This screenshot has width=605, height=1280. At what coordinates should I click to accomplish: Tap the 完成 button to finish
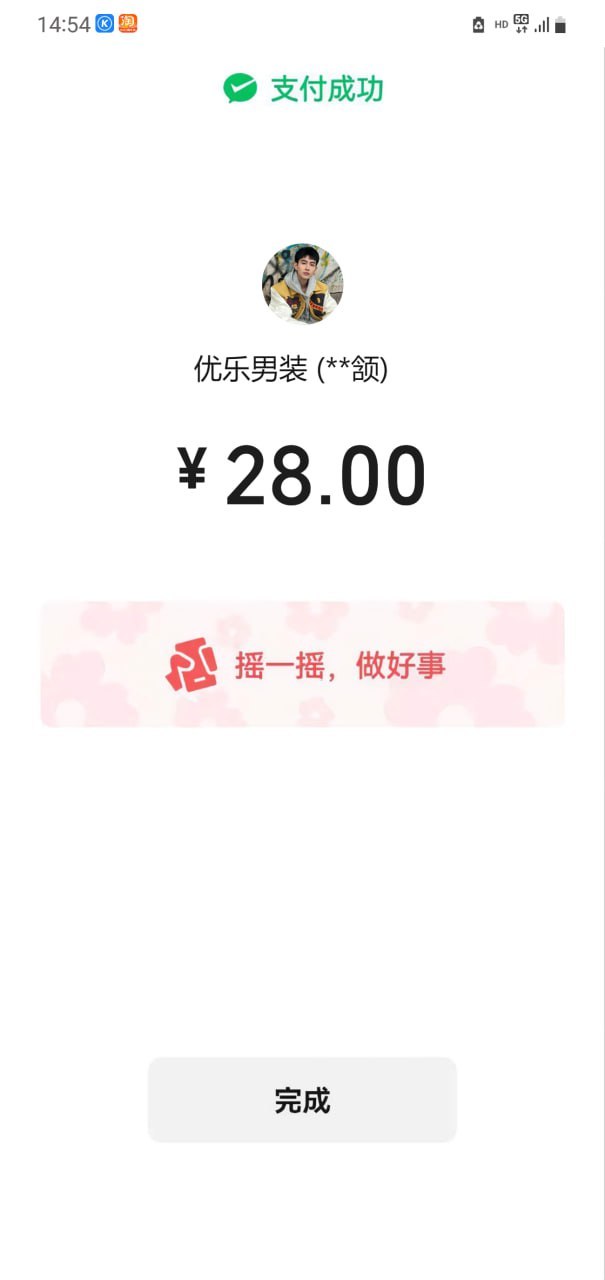click(302, 1100)
